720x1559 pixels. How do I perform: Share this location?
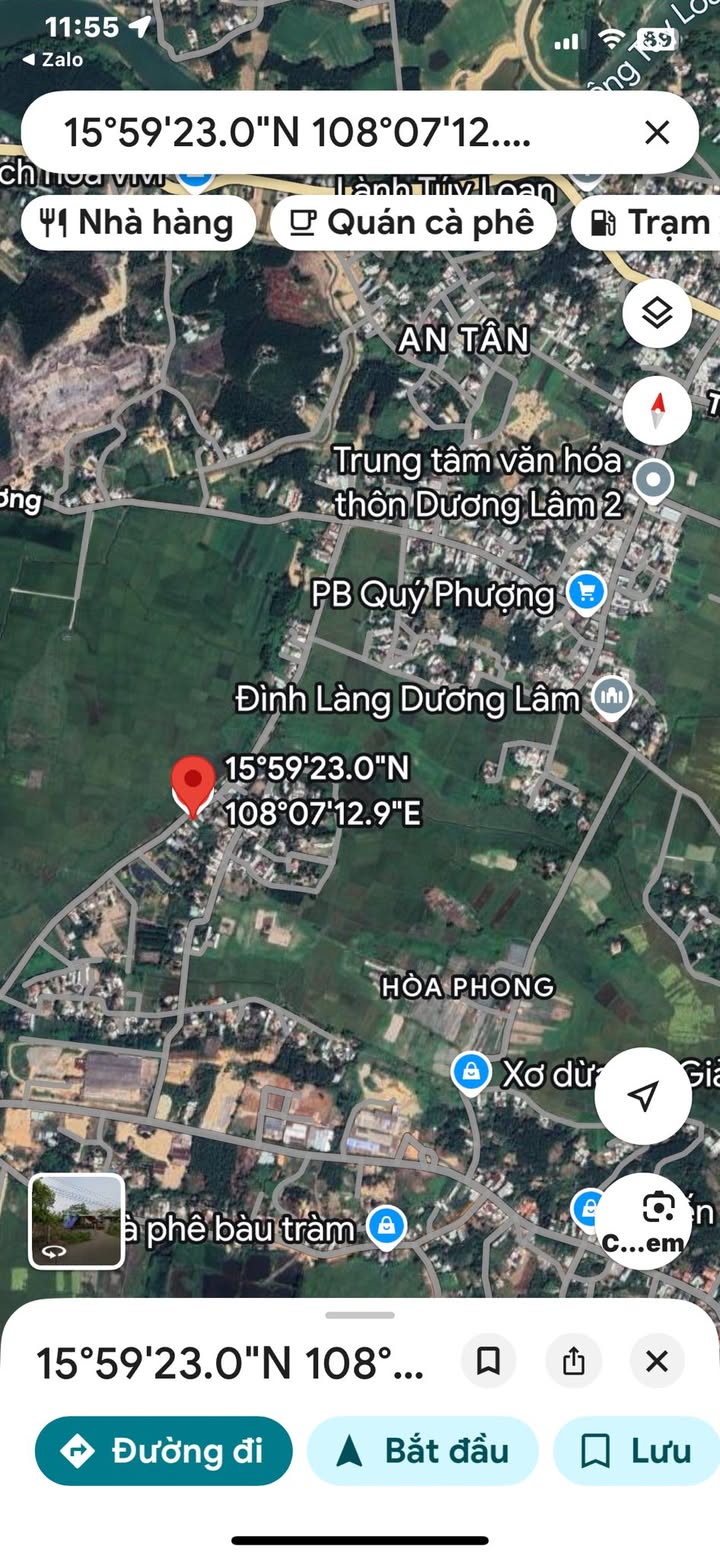tap(573, 1361)
